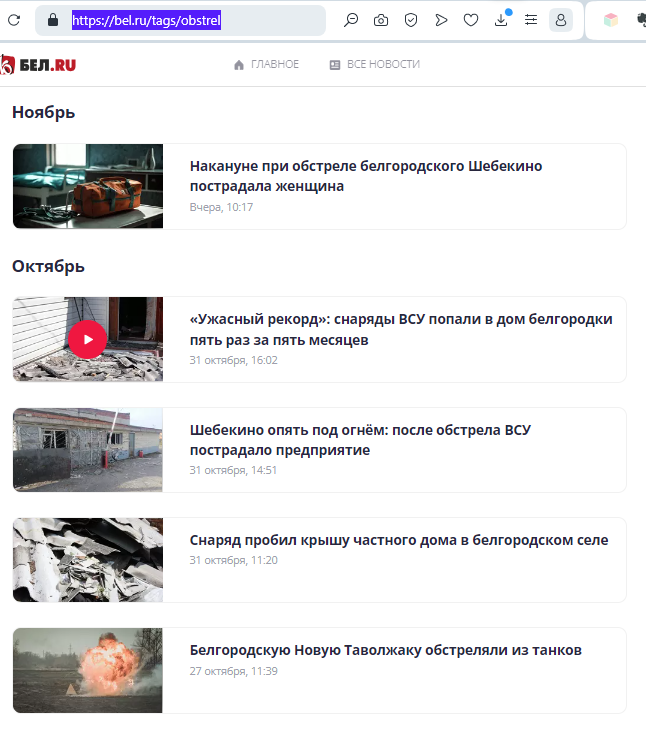Open article on Шебекино enterprise damaged by shelling
The image size is (646, 737).
(360, 439)
